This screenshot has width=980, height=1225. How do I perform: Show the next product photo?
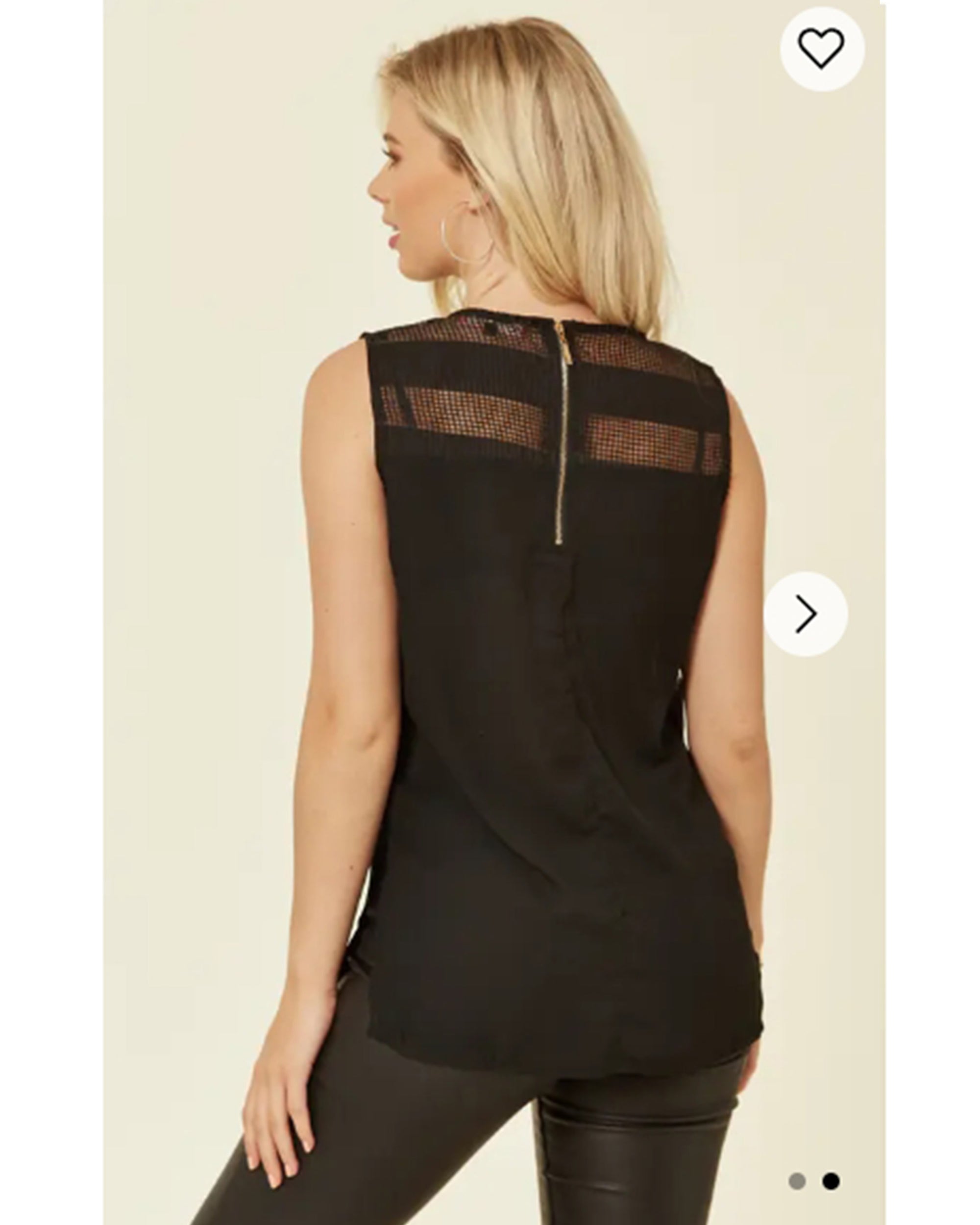tap(806, 614)
